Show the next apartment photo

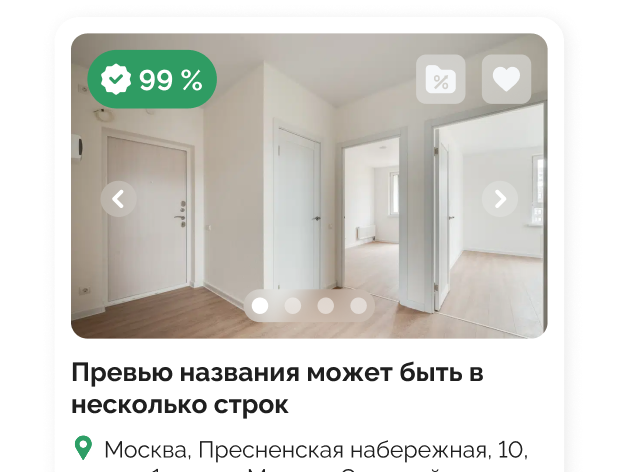pos(500,199)
